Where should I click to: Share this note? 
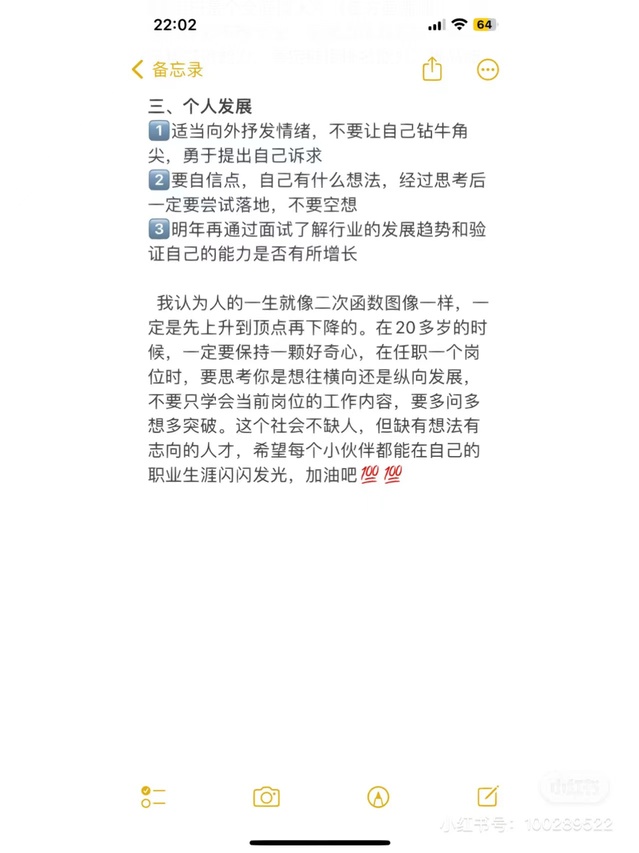click(431, 69)
